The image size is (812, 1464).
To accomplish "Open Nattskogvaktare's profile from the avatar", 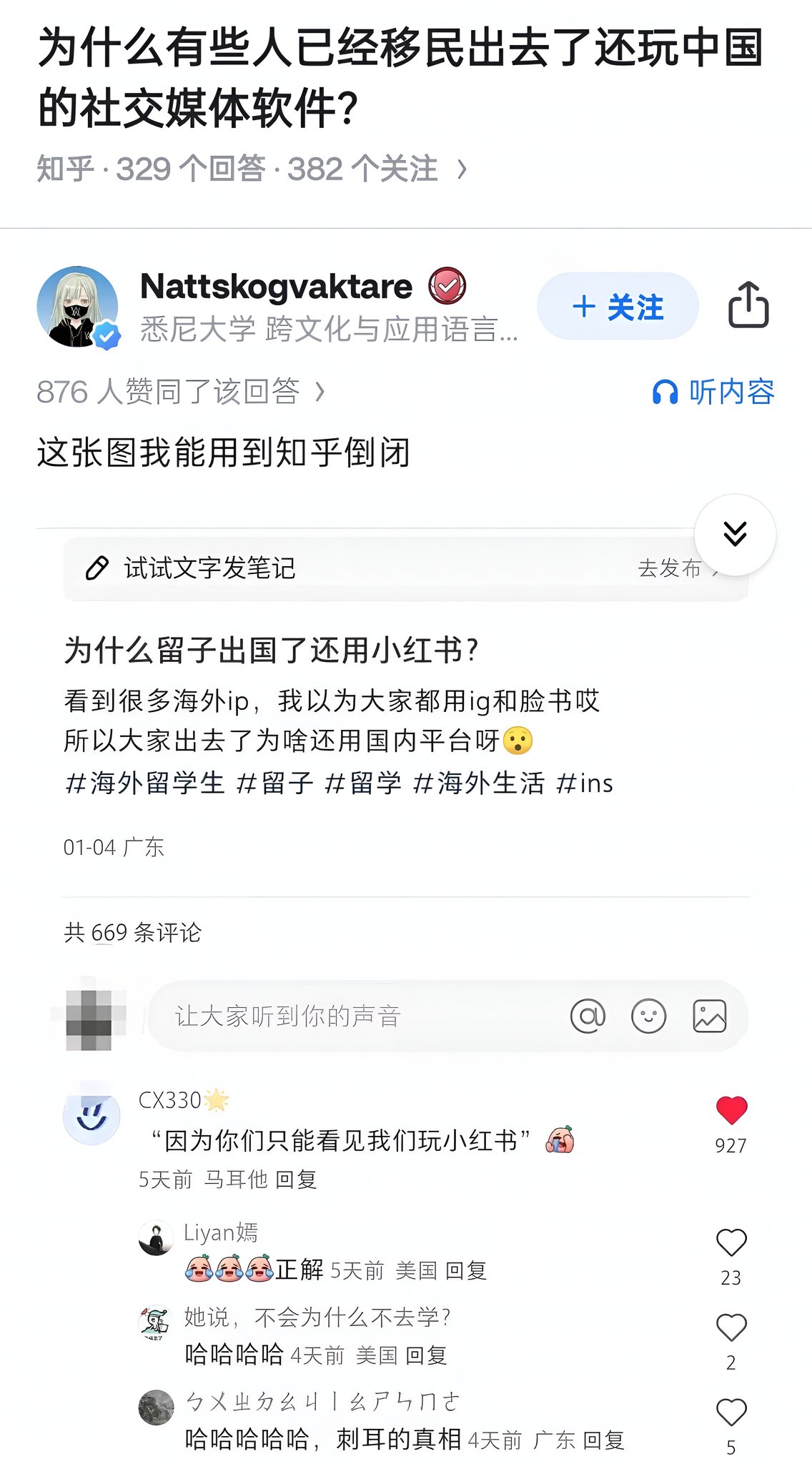I will click(x=77, y=307).
